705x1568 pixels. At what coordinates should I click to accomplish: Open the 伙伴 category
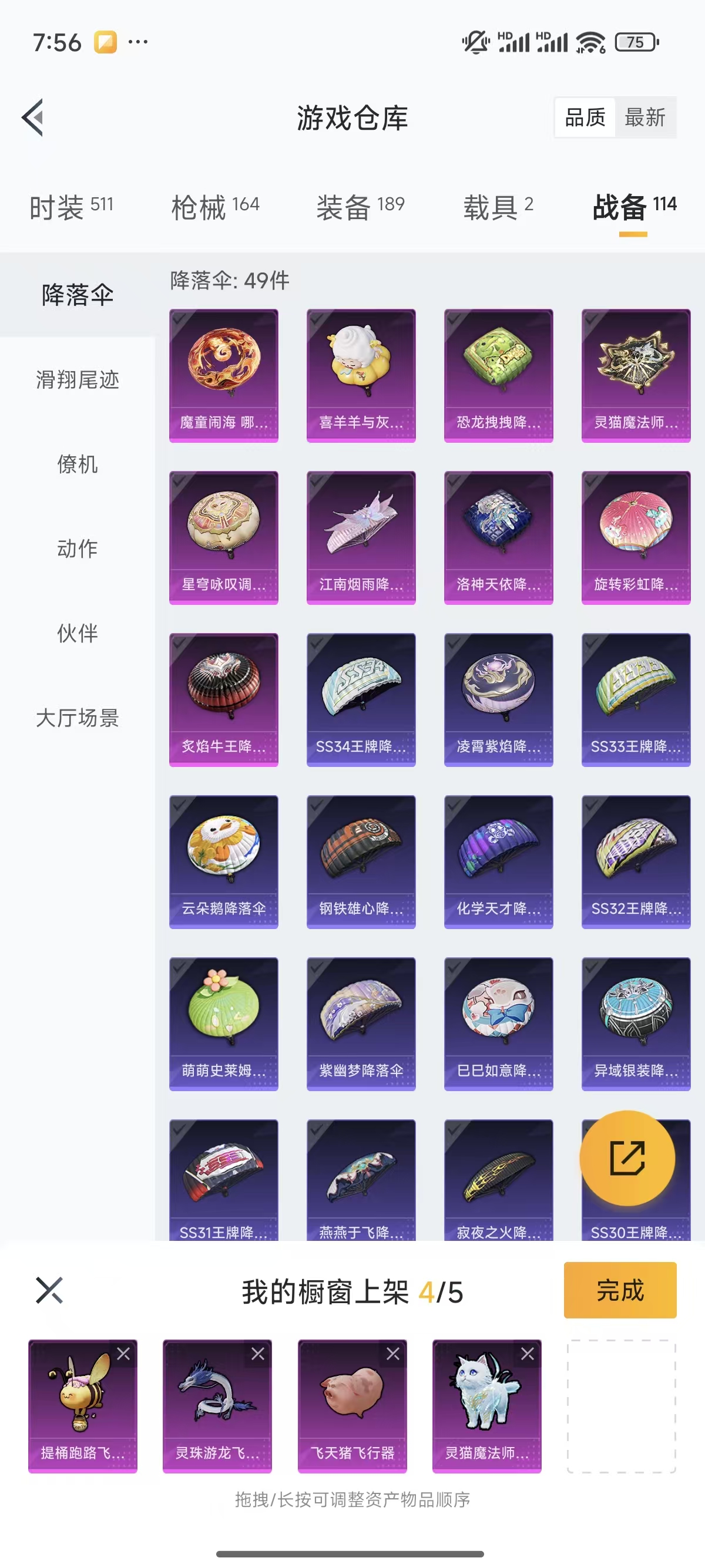78,634
